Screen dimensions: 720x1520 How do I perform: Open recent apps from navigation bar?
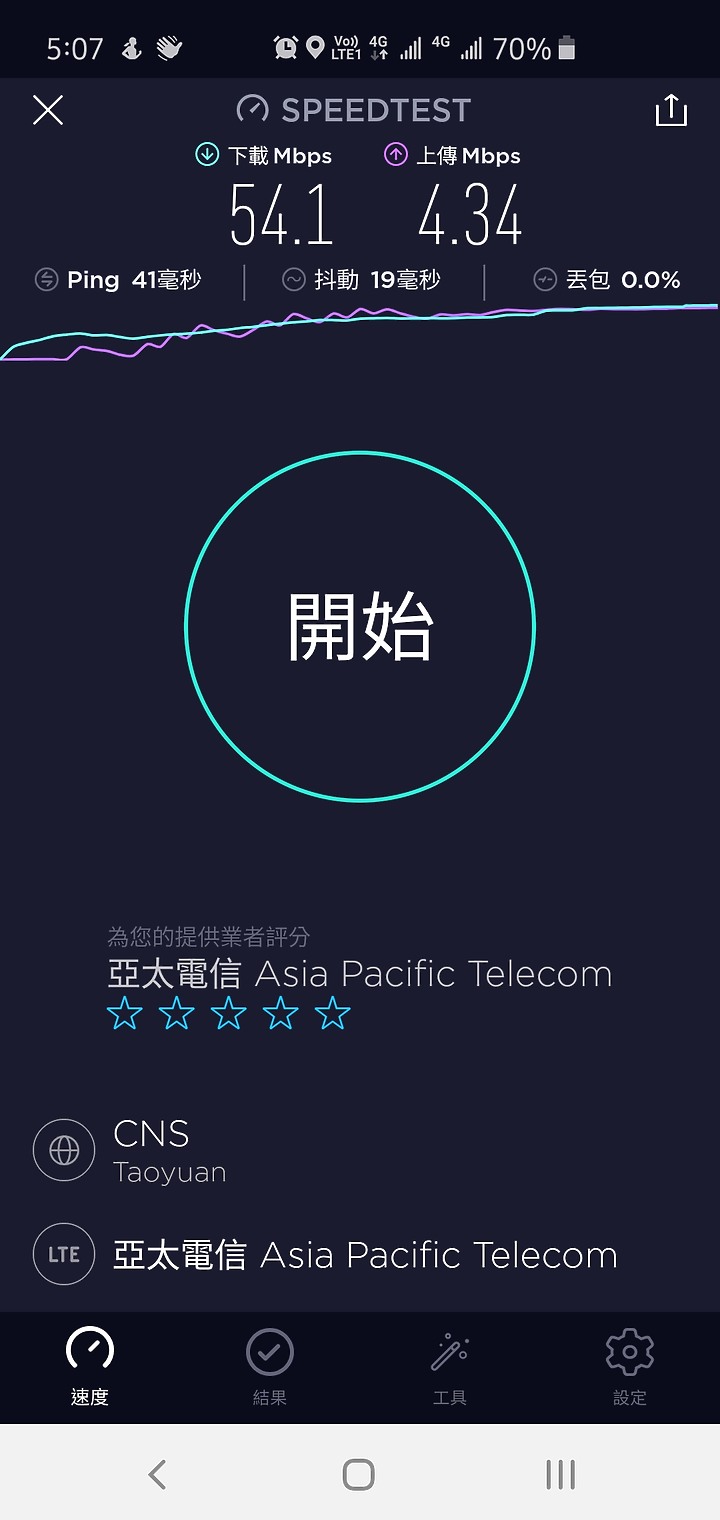point(561,1474)
